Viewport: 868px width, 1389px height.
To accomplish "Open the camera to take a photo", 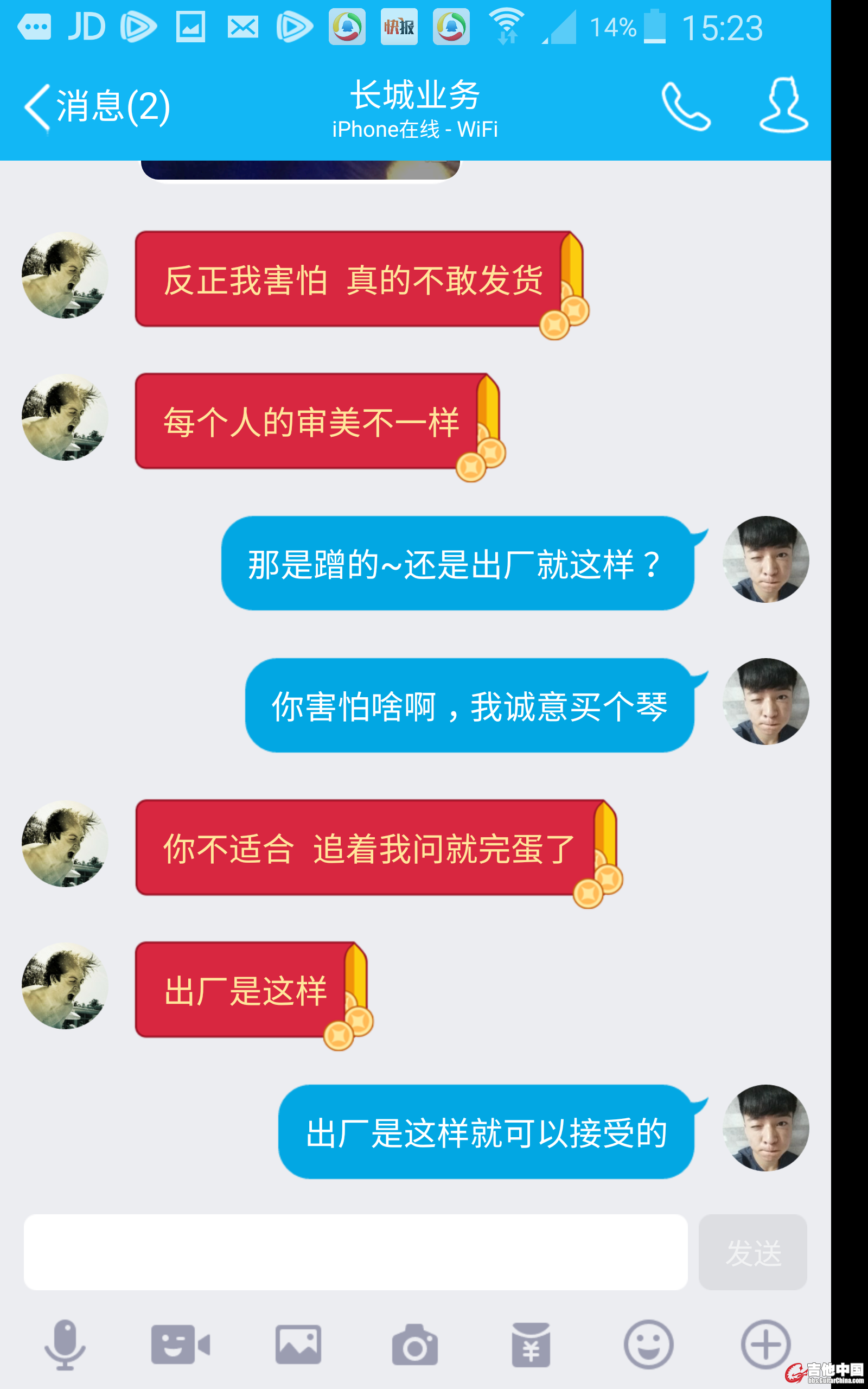I will pos(414,1344).
